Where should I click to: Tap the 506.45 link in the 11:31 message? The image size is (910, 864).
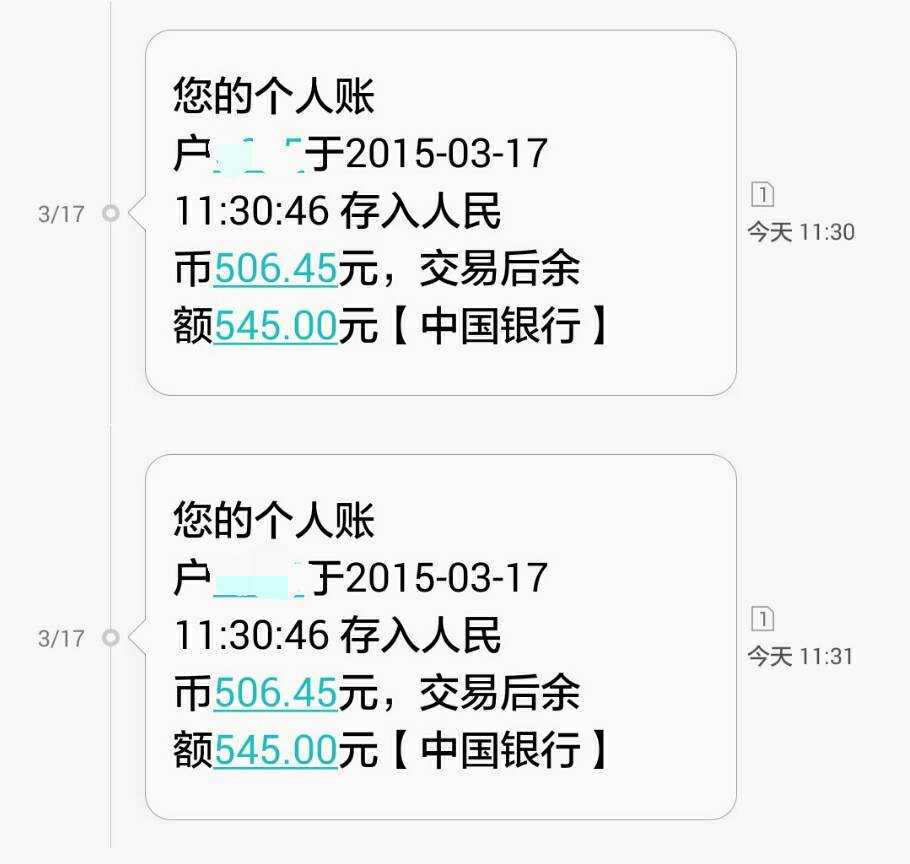coord(275,693)
